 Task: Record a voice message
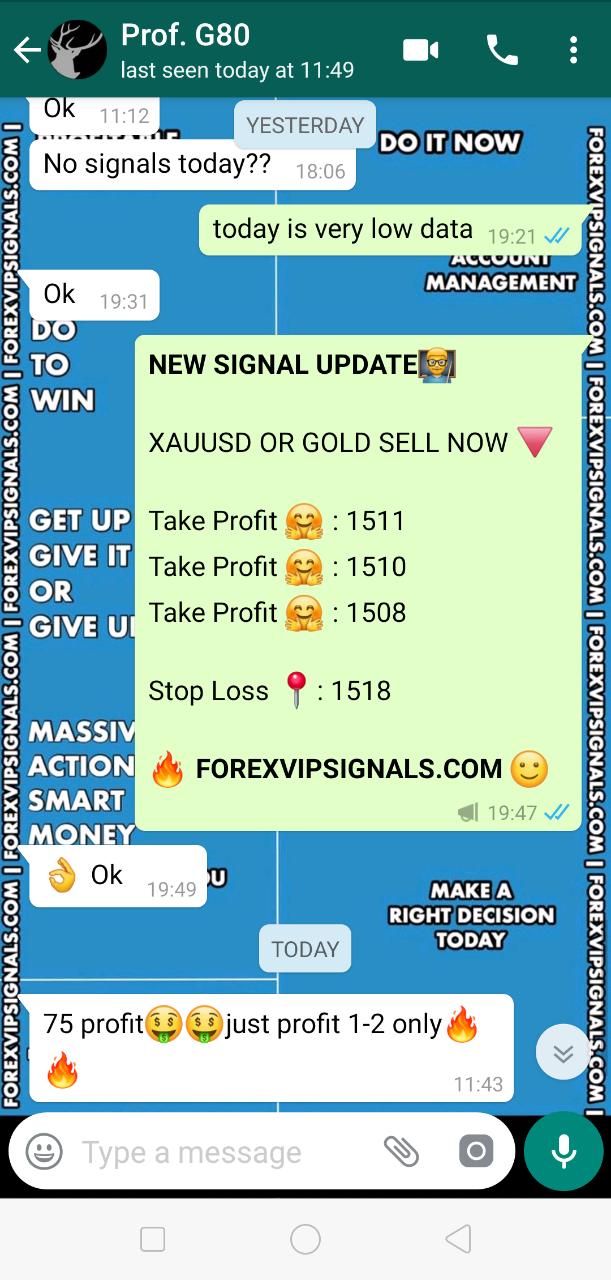pyautogui.click(x=563, y=1151)
